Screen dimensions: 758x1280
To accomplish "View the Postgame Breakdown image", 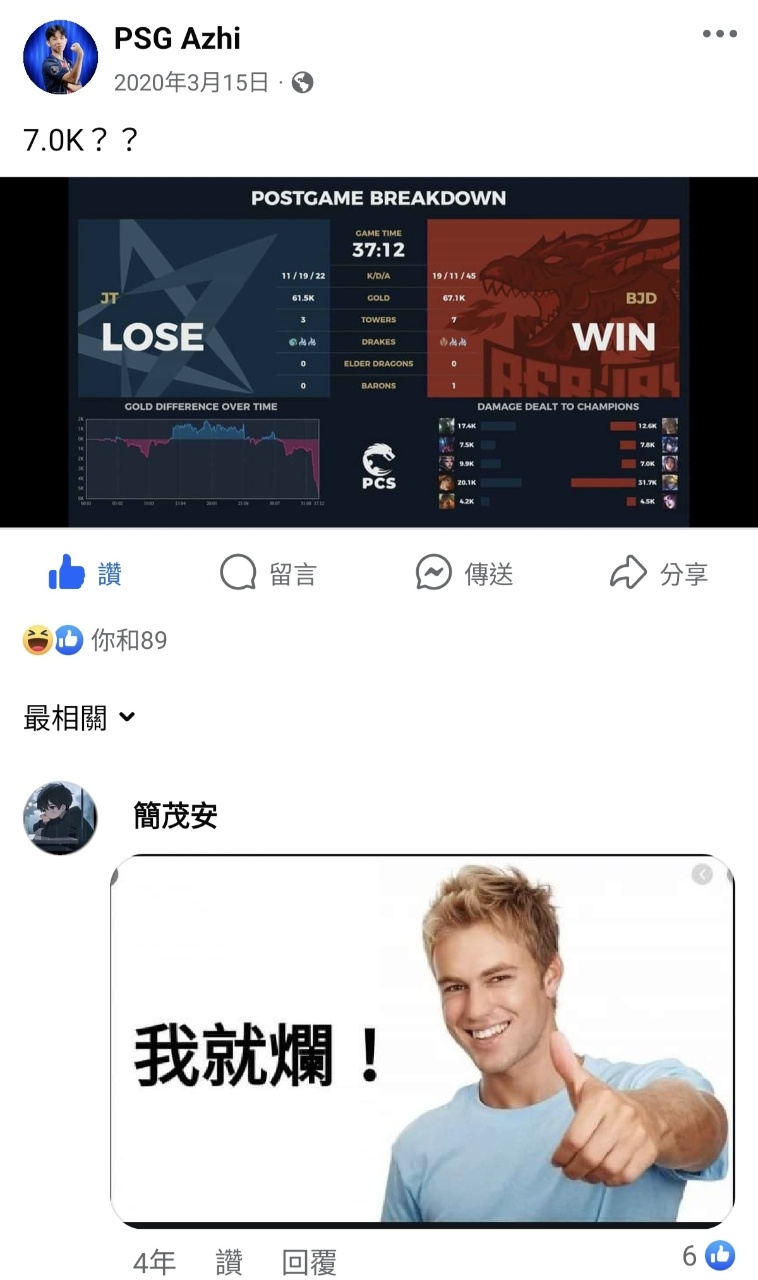I will pyautogui.click(x=379, y=352).
